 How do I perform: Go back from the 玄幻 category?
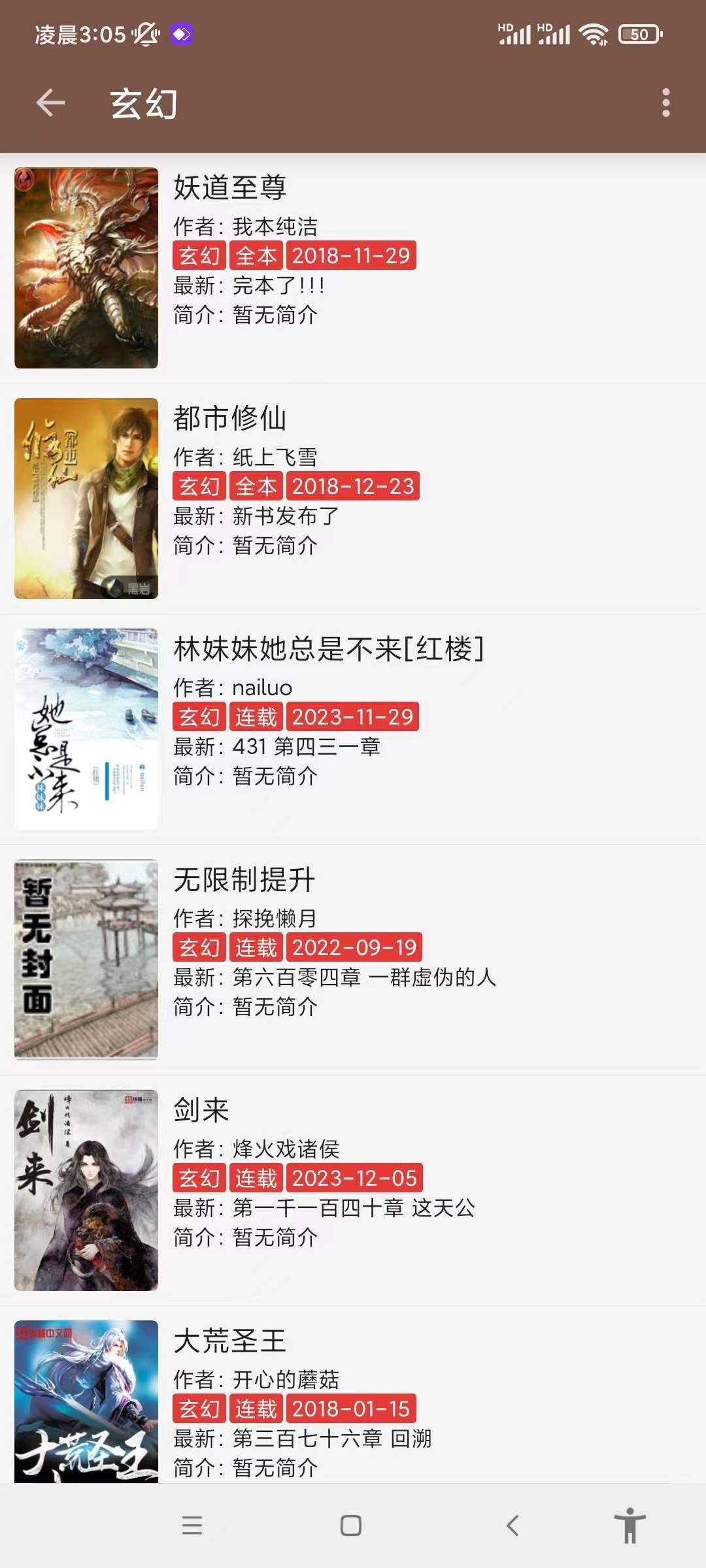coord(50,103)
